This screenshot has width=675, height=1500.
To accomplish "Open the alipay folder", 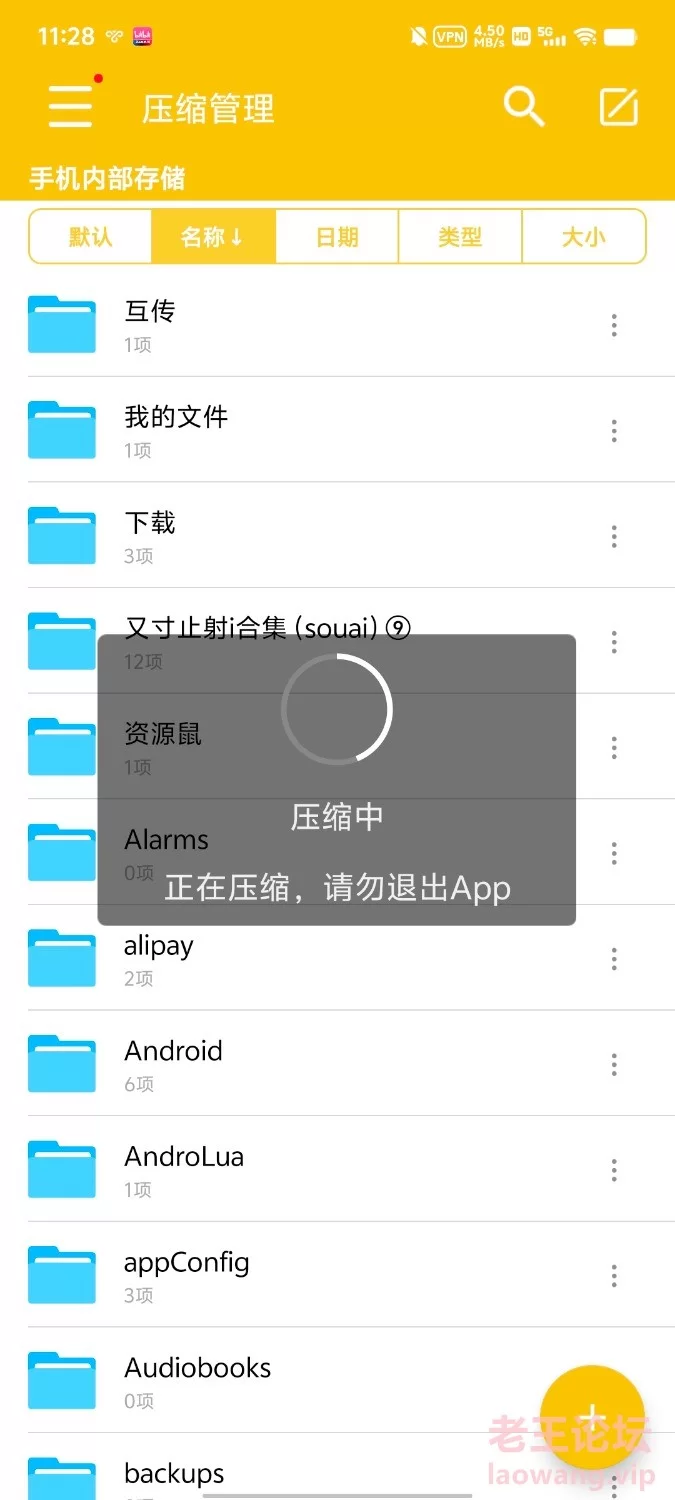I will coord(337,959).
